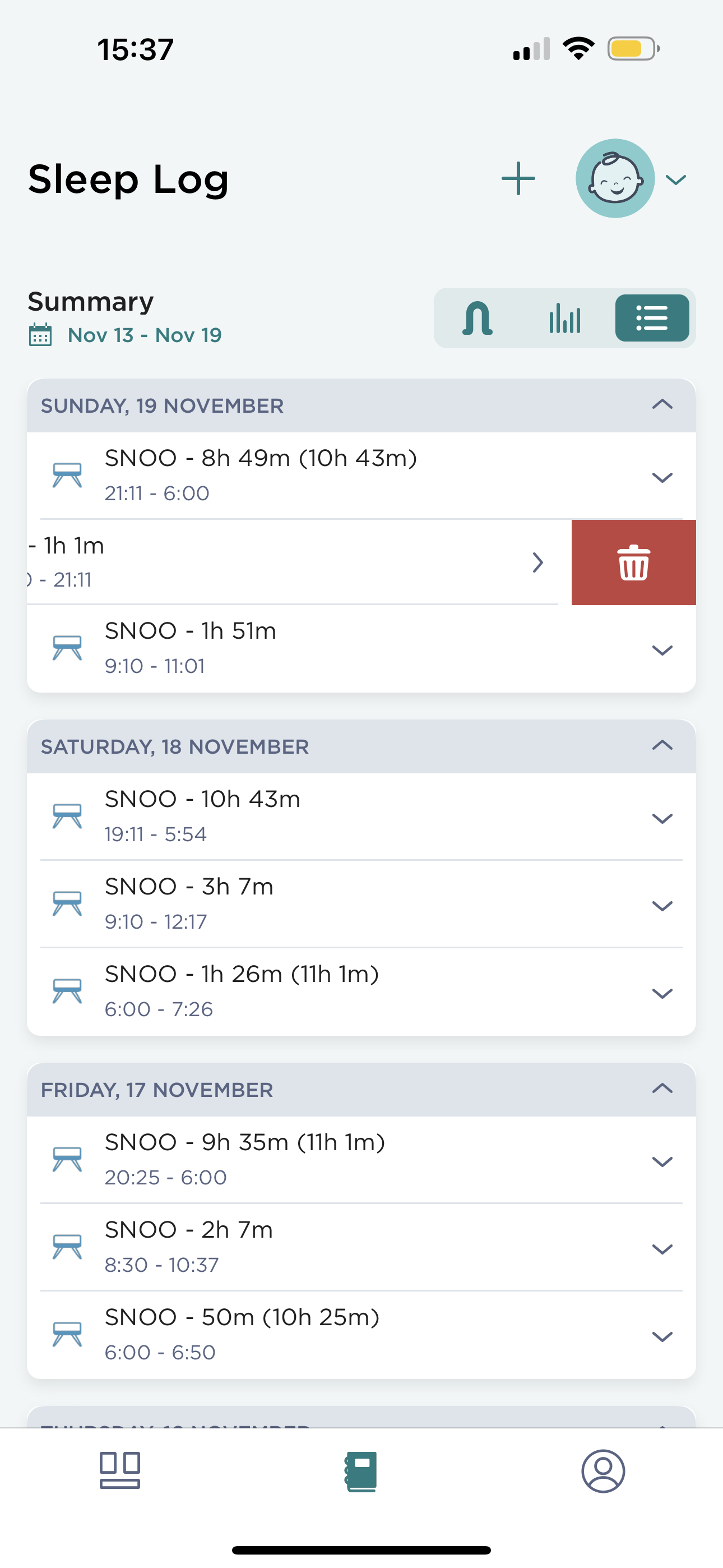The width and height of the screenshot is (723, 1568).
Task: Open the baby profile switcher
Action: (631, 178)
